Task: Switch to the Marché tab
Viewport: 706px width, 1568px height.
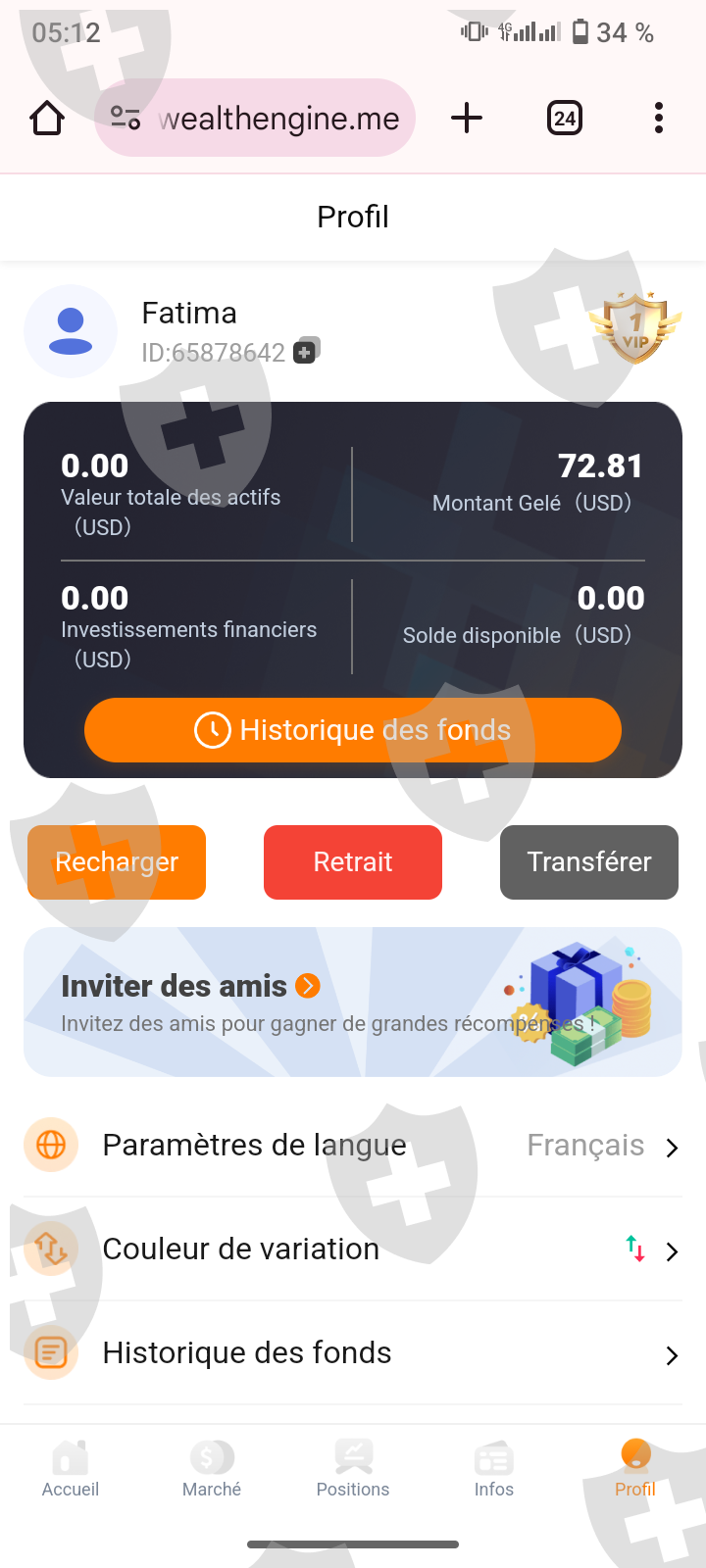Action: tap(212, 1469)
